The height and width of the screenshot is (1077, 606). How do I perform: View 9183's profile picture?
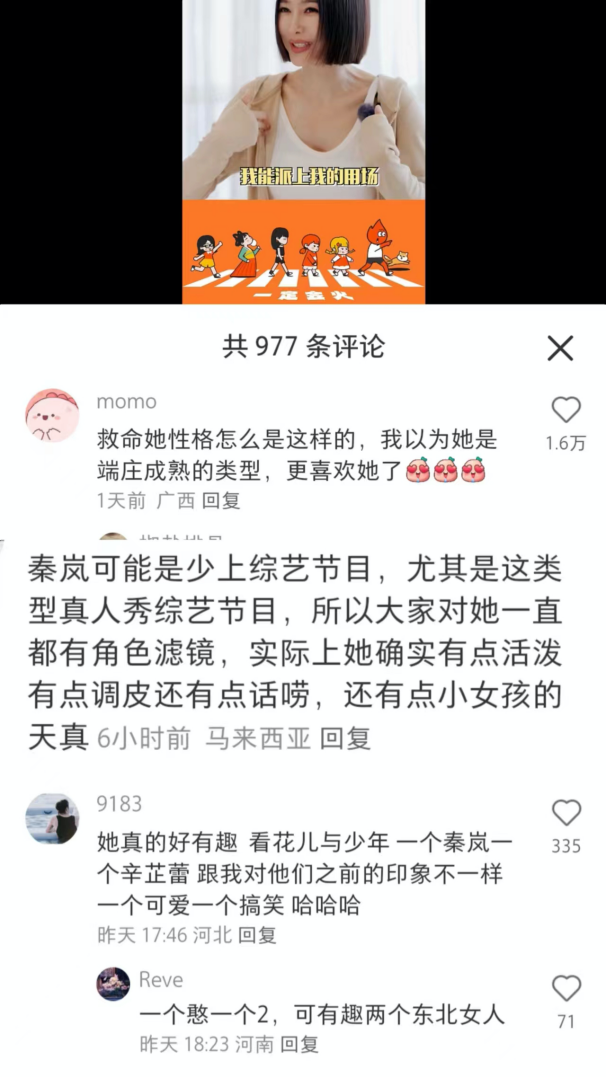coord(52,821)
